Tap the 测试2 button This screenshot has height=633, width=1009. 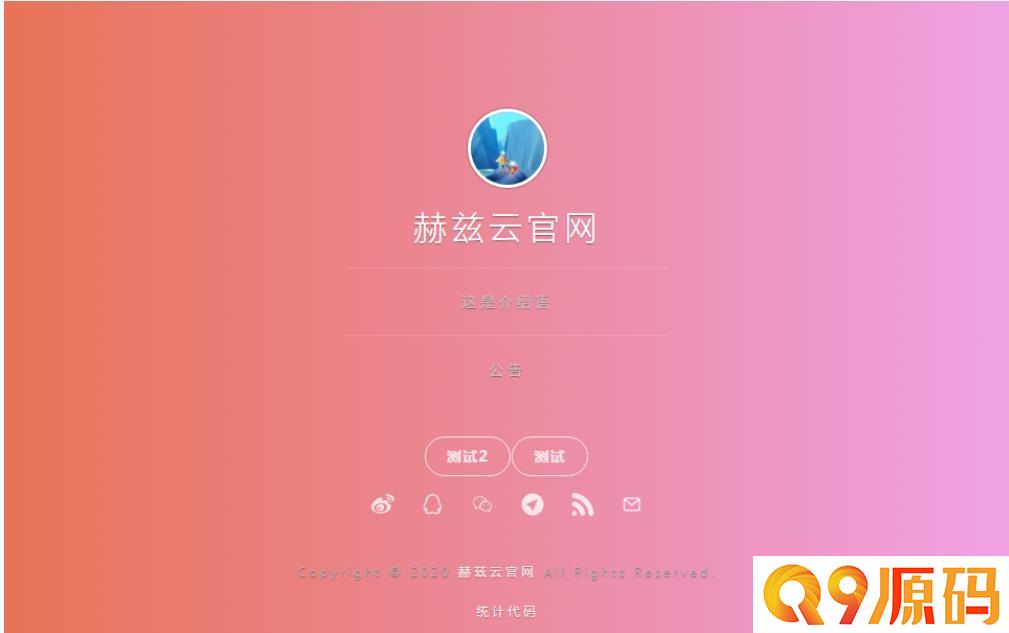[x=467, y=457]
